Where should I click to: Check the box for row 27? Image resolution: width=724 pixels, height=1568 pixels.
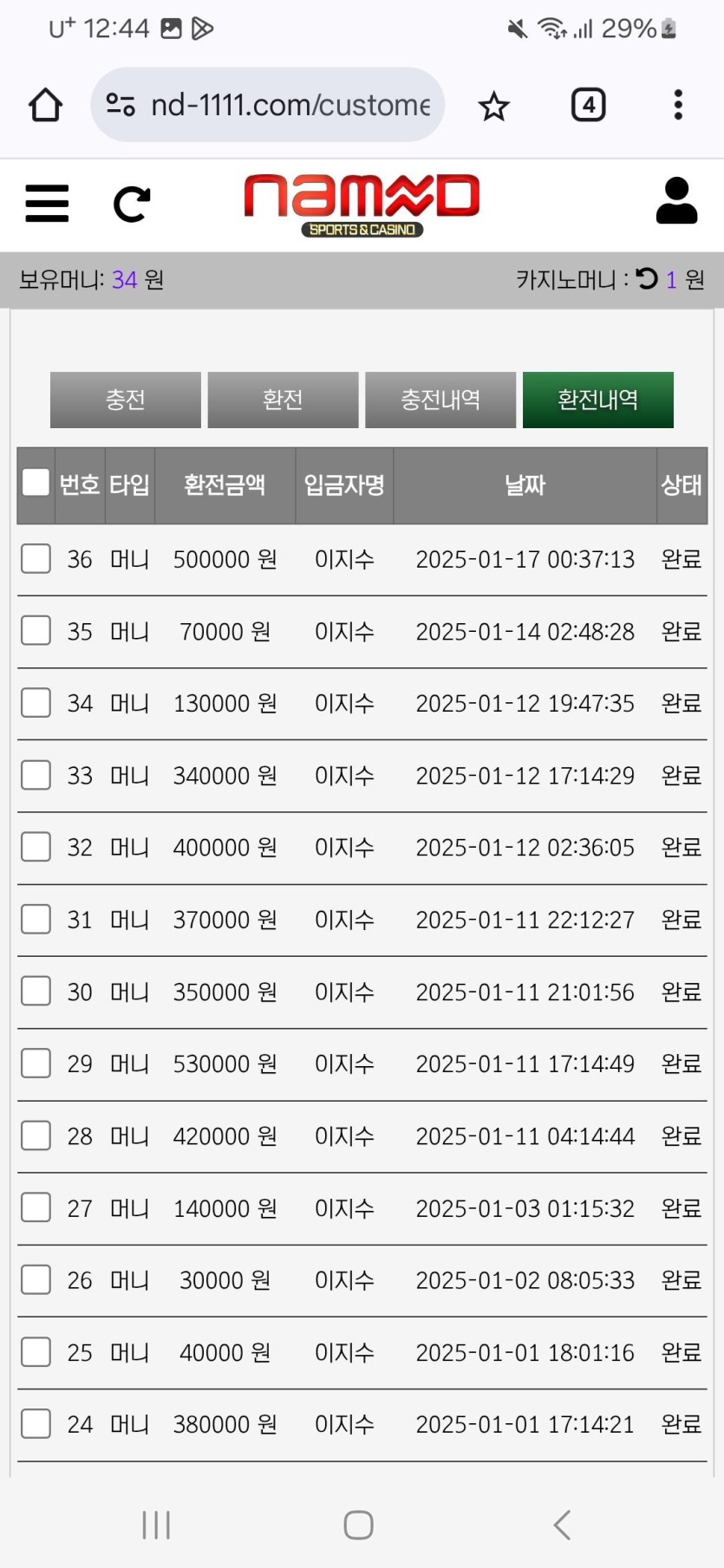[36, 1207]
